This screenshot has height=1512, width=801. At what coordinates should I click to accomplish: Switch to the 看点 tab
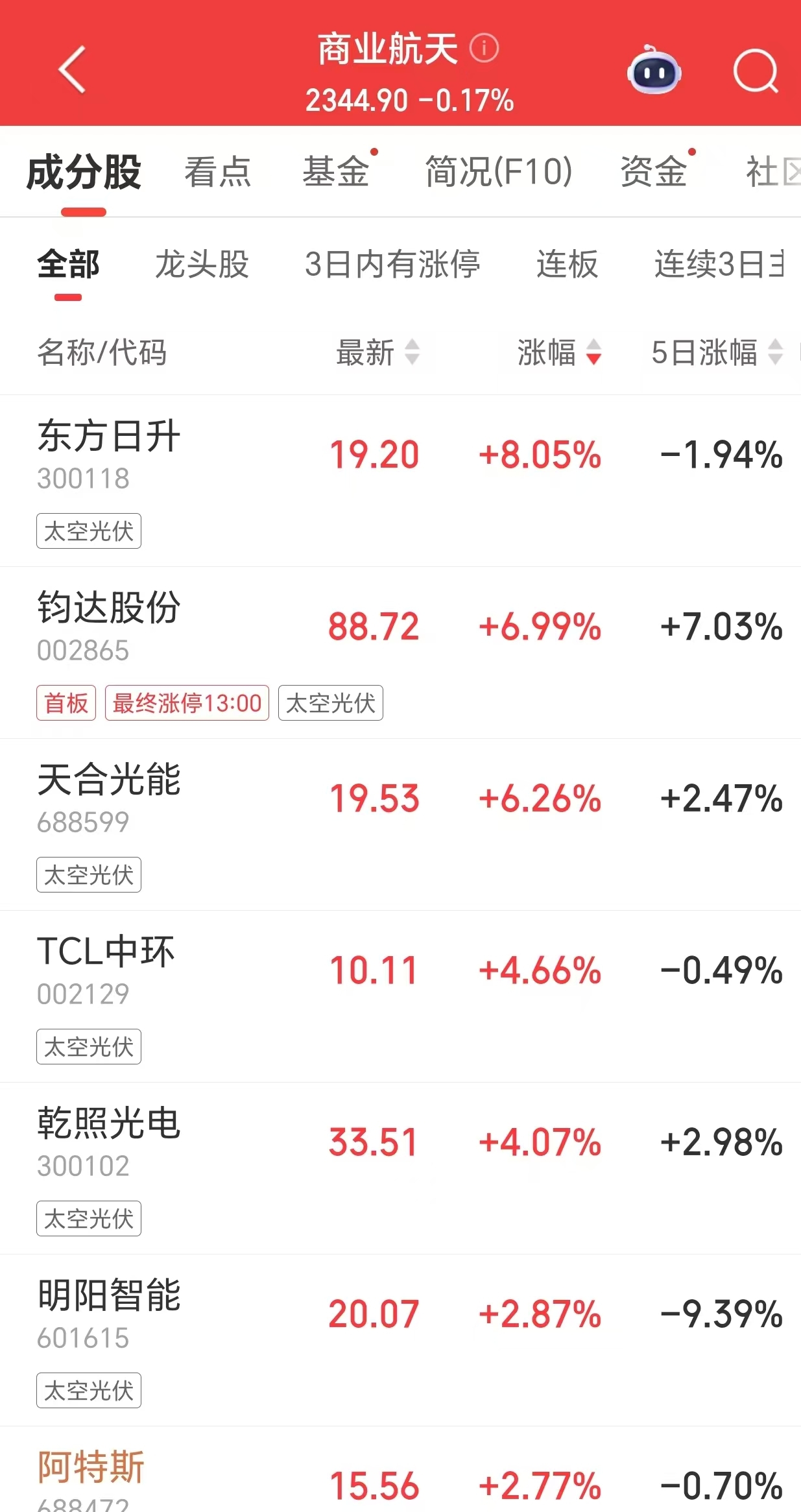point(217,173)
